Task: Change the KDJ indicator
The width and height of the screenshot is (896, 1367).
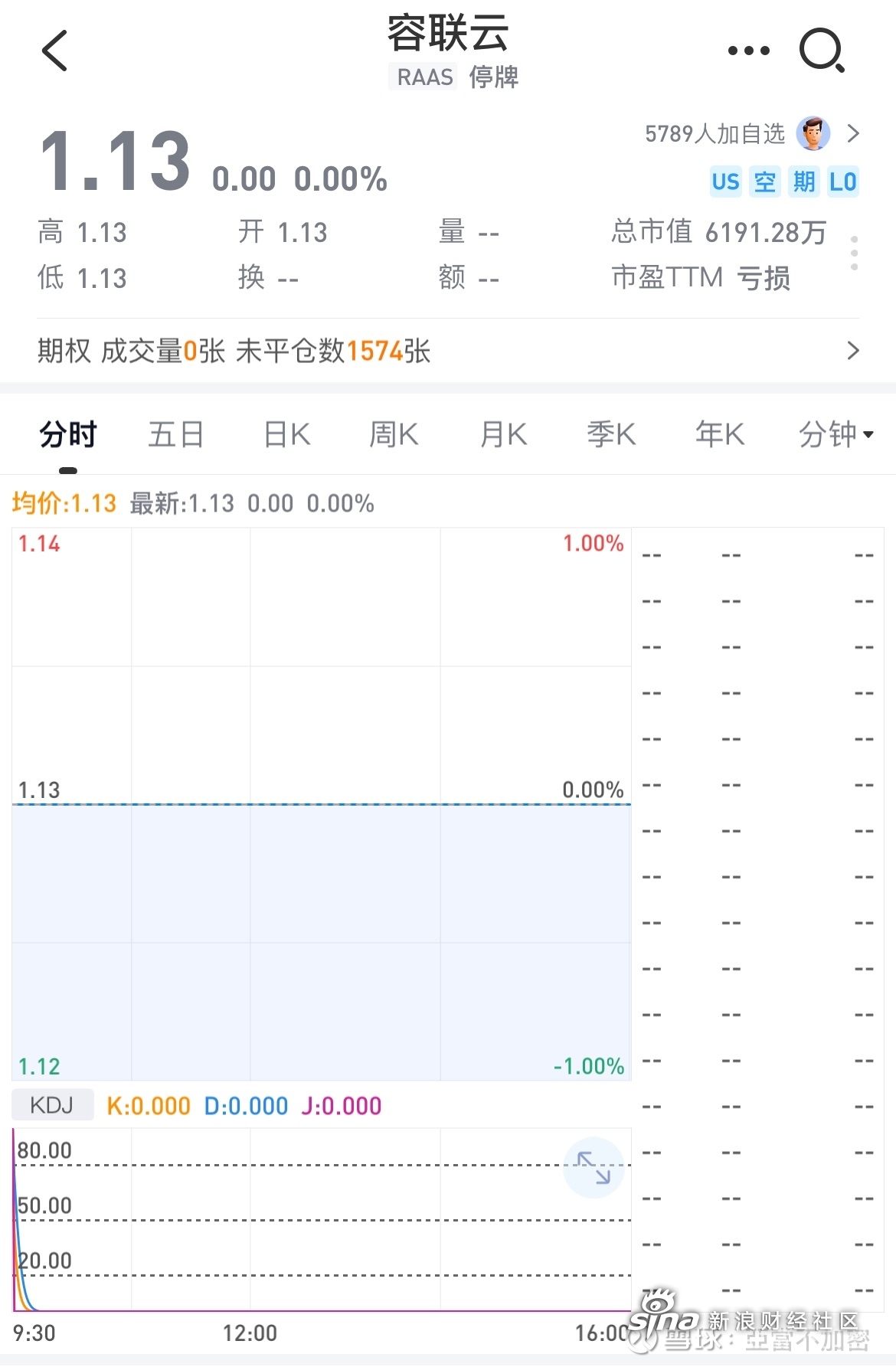Action: (x=52, y=1105)
